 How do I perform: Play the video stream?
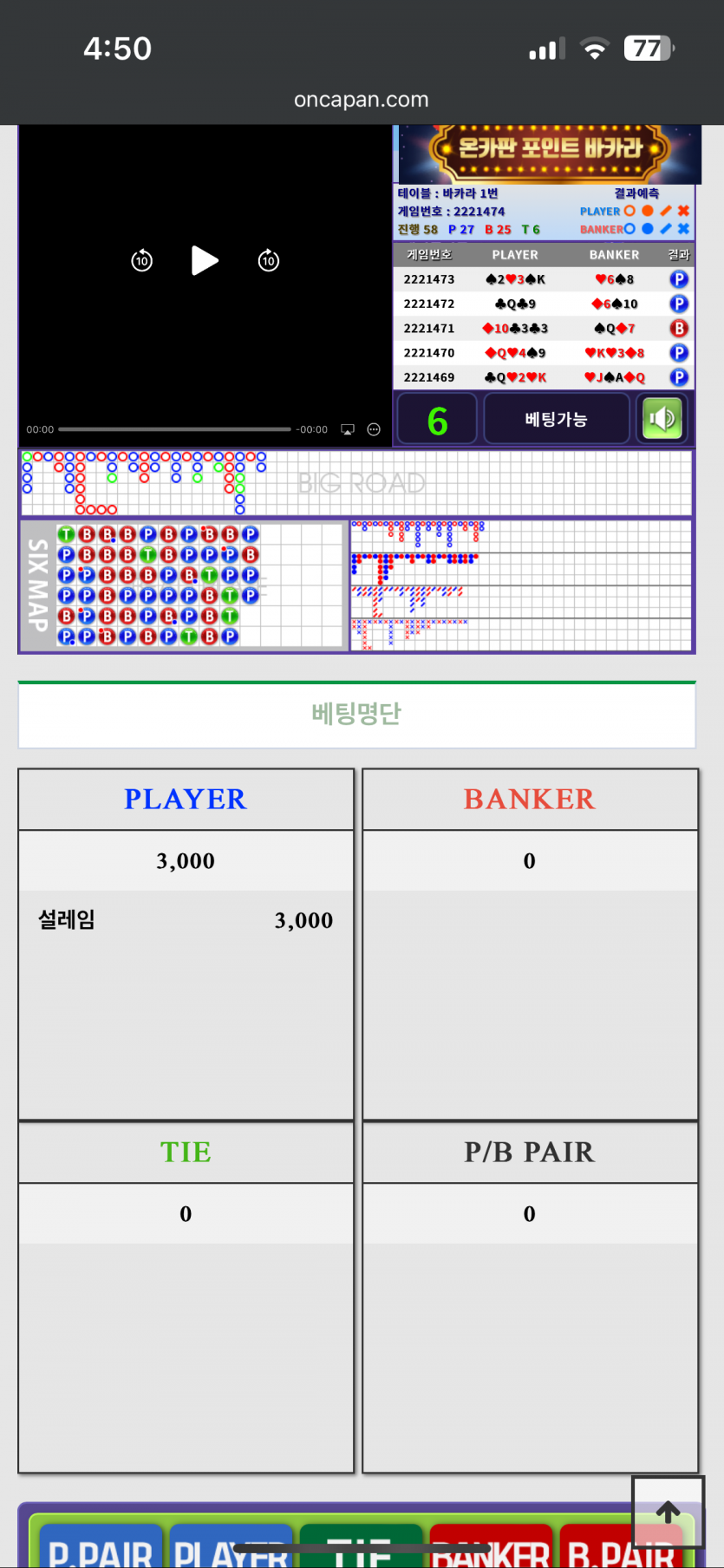(204, 260)
